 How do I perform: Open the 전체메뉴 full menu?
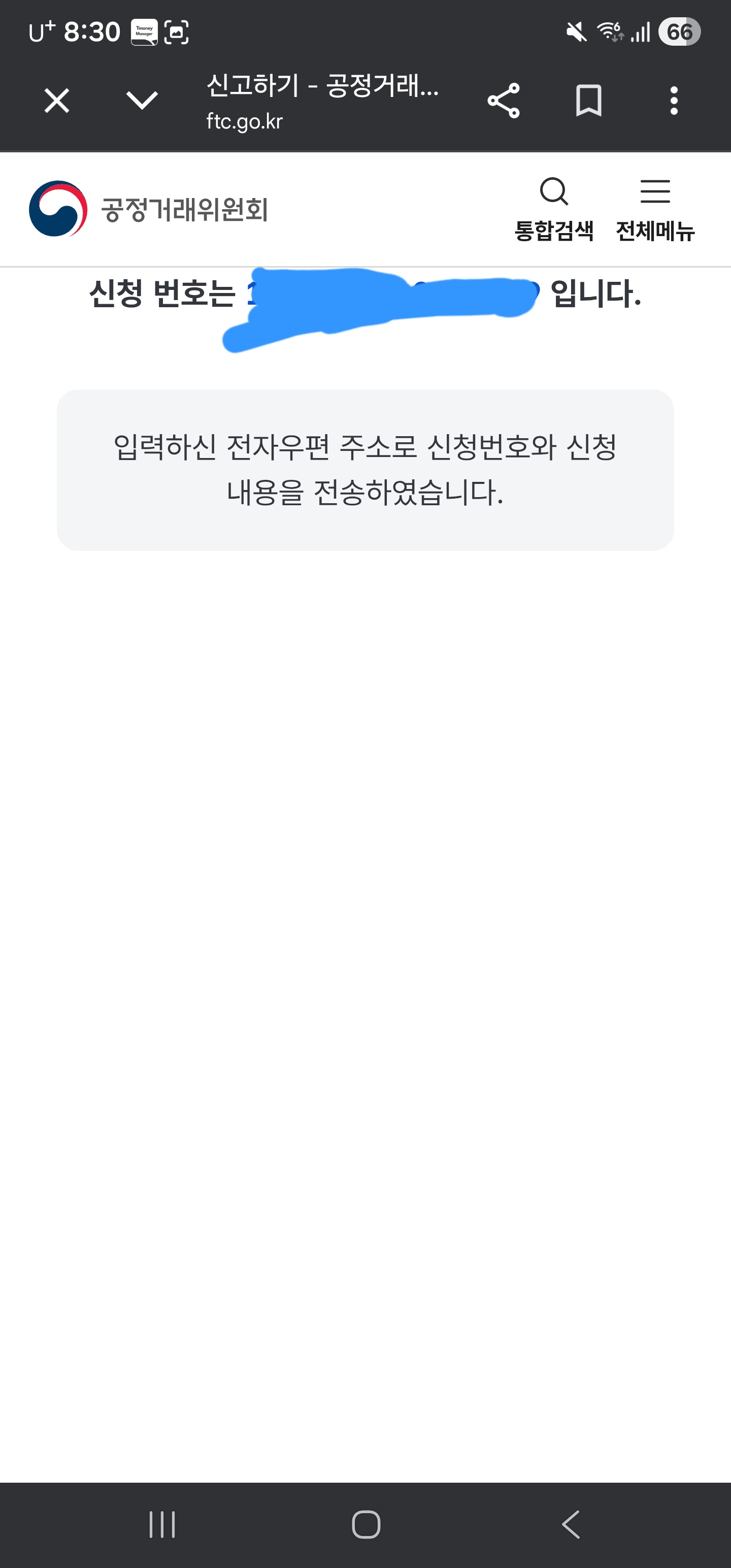pos(655,209)
